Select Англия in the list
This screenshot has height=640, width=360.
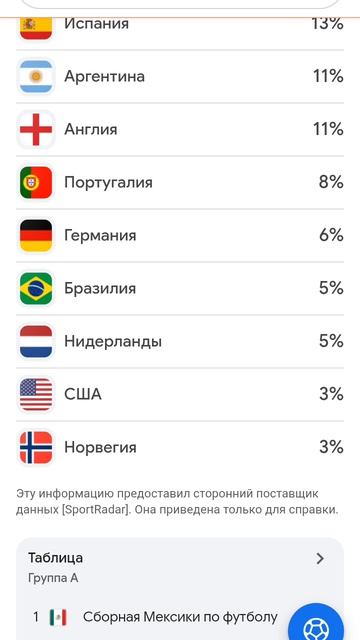click(x=180, y=129)
